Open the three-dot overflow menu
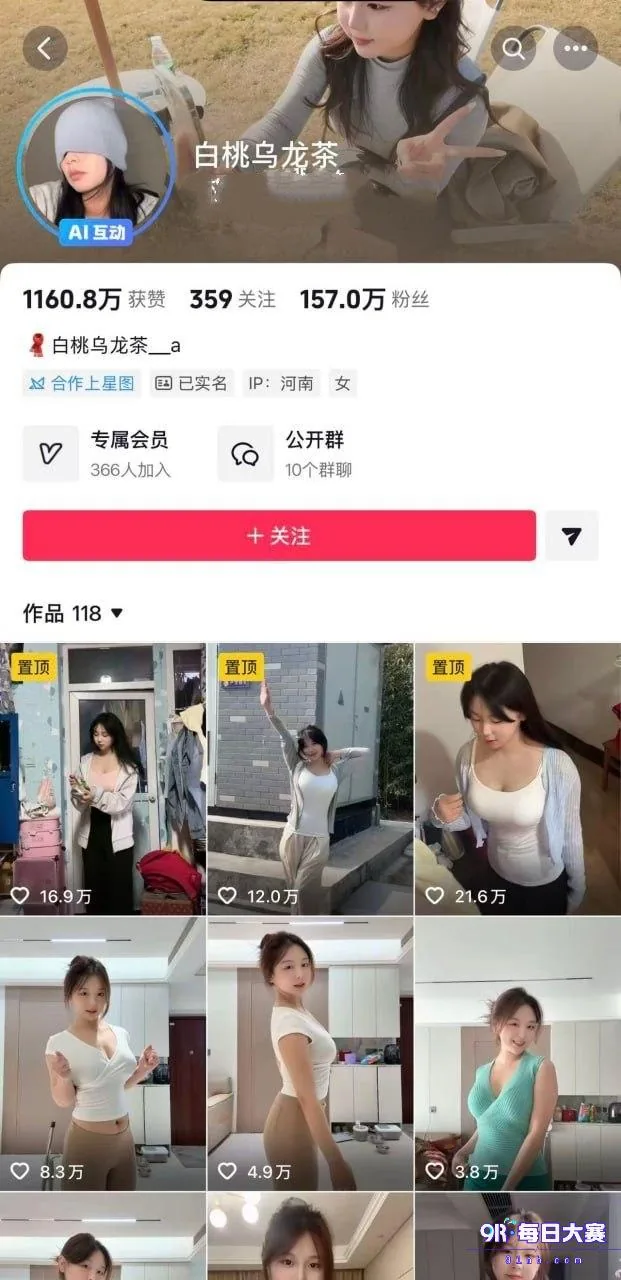The width and height of the screenshot is (621, 1280). 575,48
